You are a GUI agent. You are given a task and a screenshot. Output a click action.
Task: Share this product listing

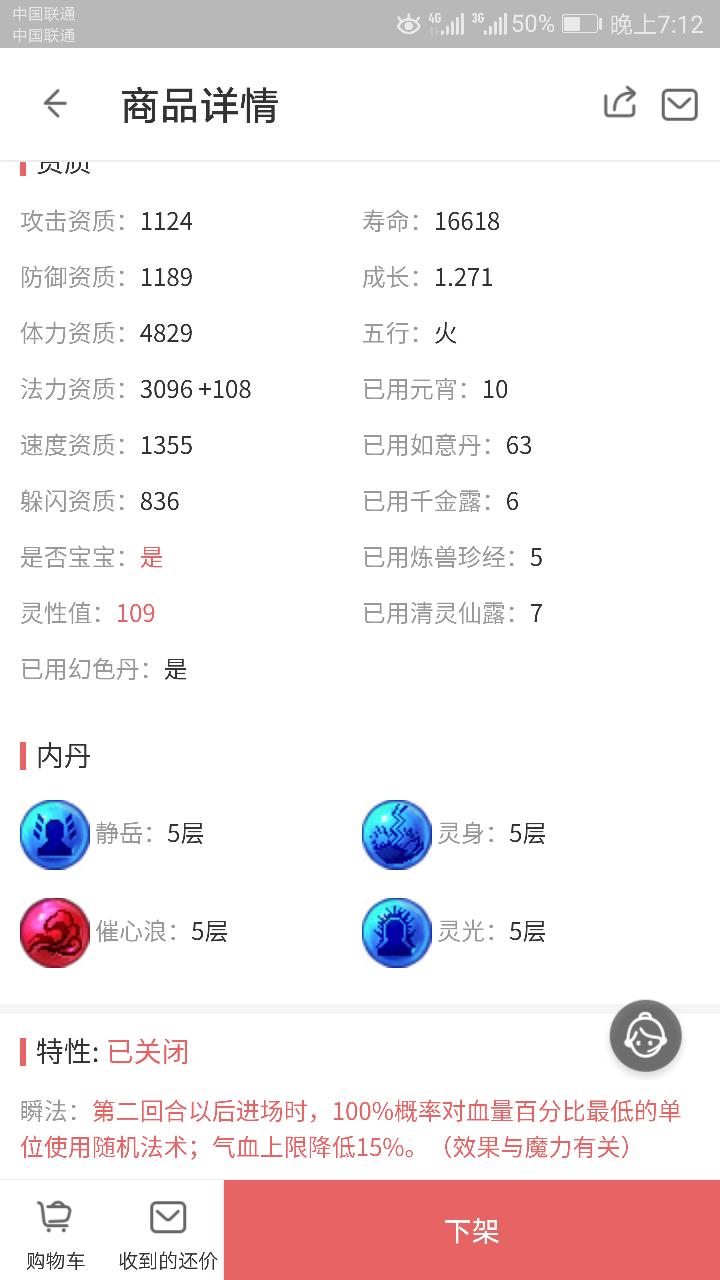pos(620,103)
